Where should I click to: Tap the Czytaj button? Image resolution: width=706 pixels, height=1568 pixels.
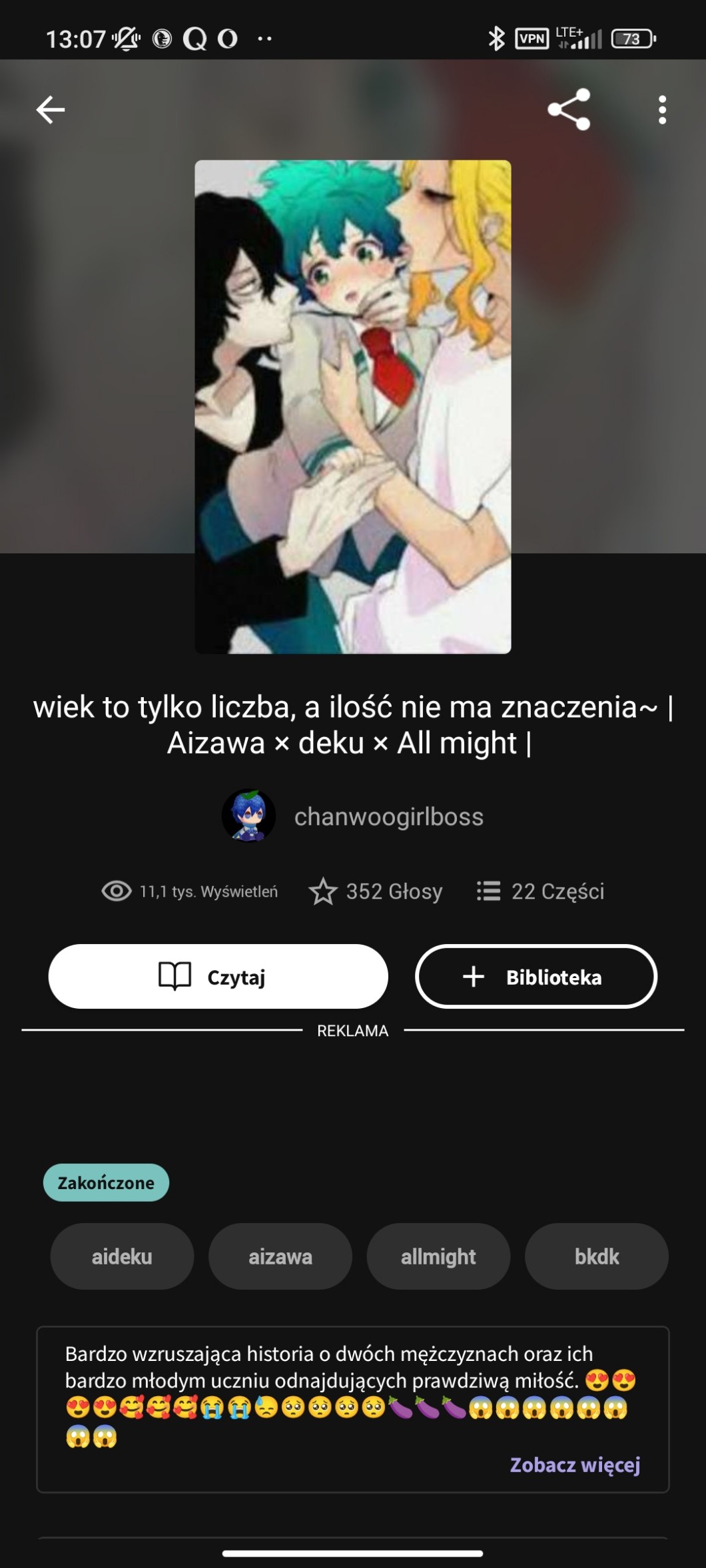click(x=218, y=976)
